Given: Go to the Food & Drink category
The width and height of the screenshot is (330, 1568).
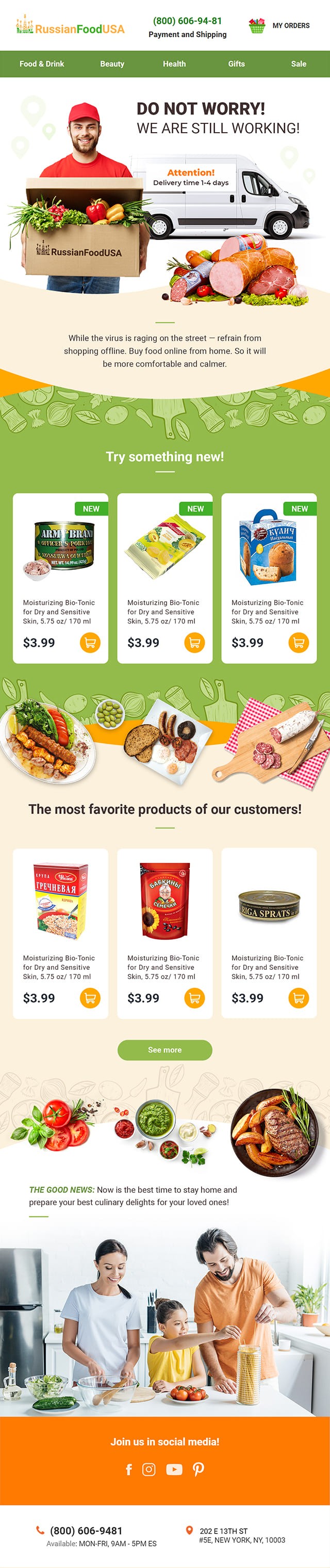Looking at the screenshot, I should (x=41, y=64).
